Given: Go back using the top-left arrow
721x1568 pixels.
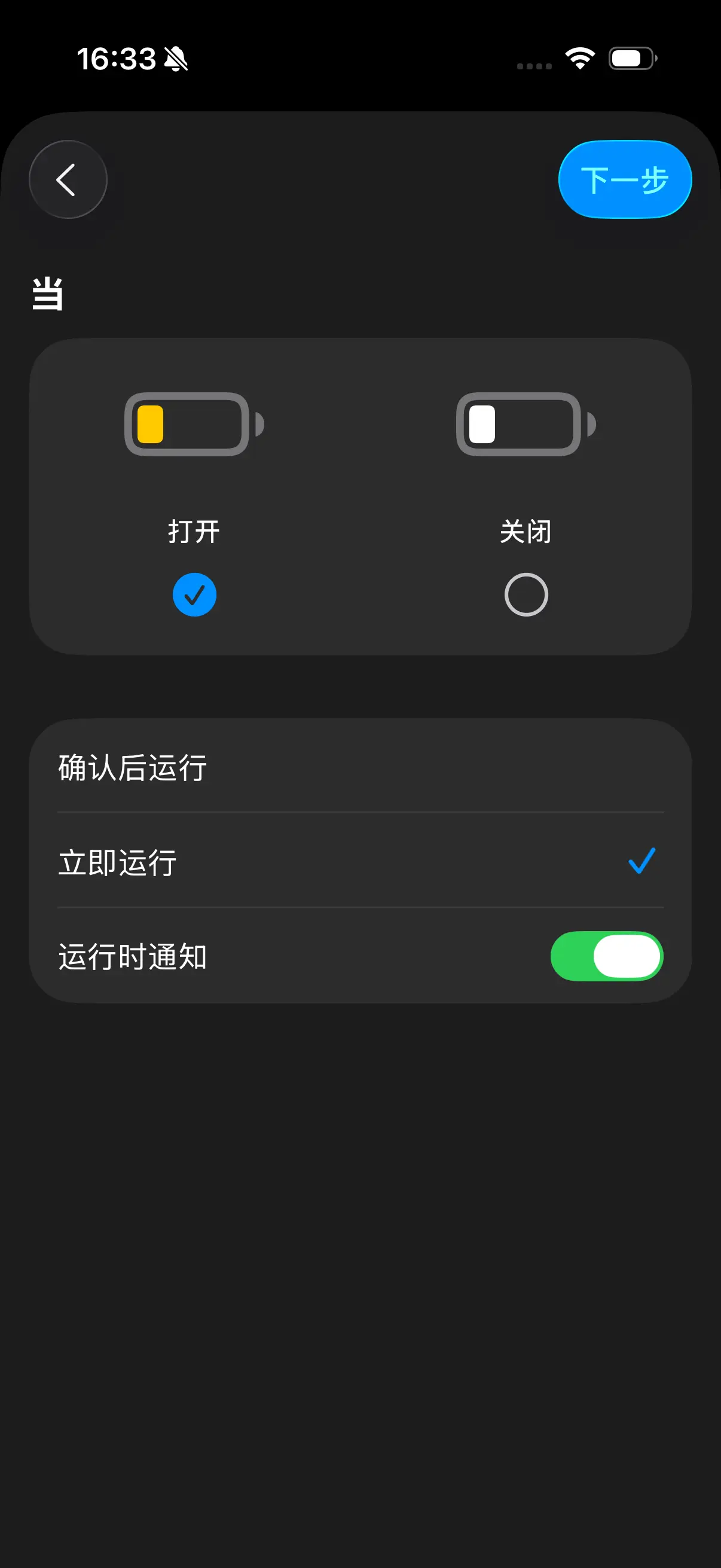Looking at the screenshot, I should coord(68,179).
